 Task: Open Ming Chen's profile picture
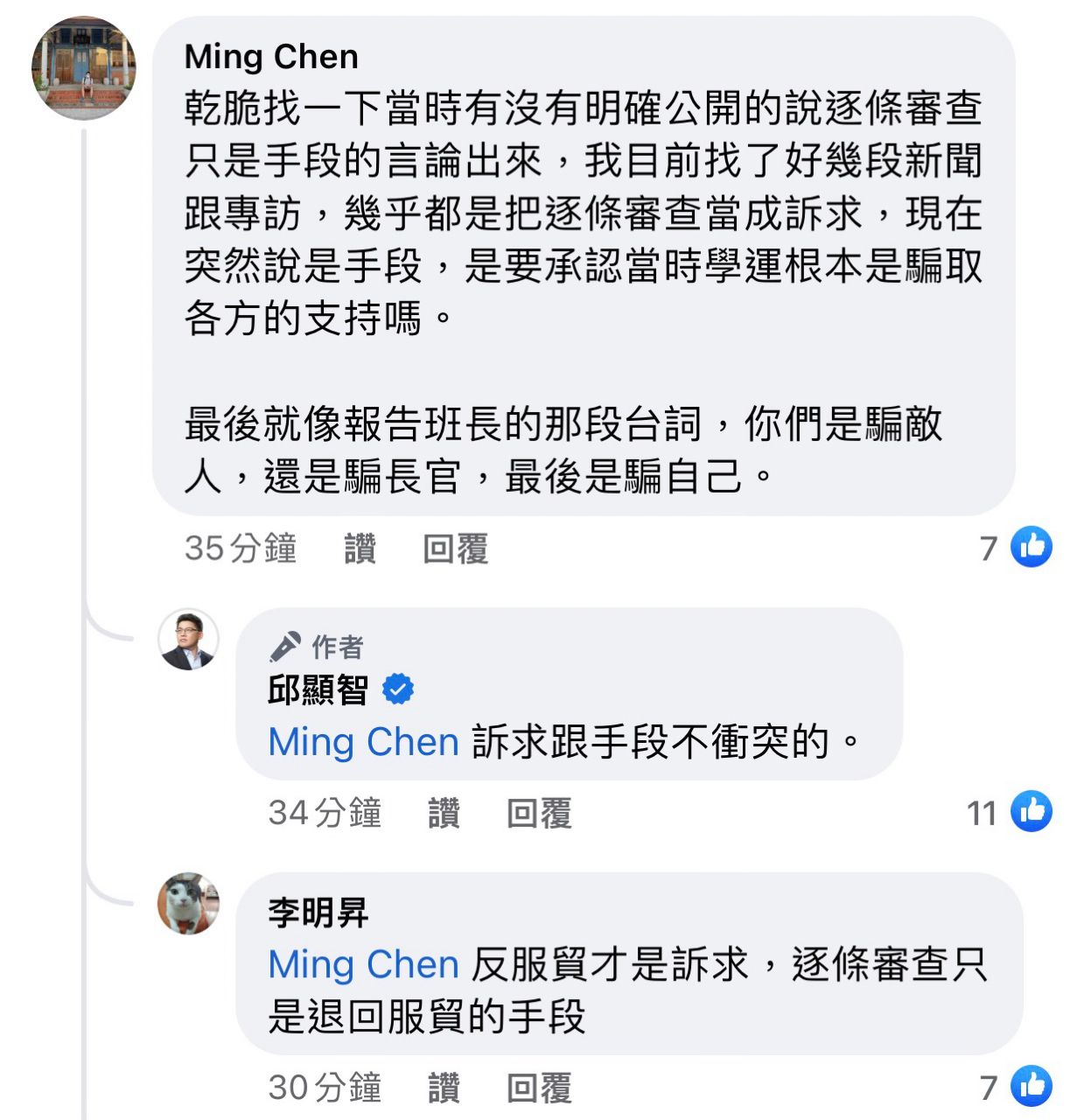84,67
